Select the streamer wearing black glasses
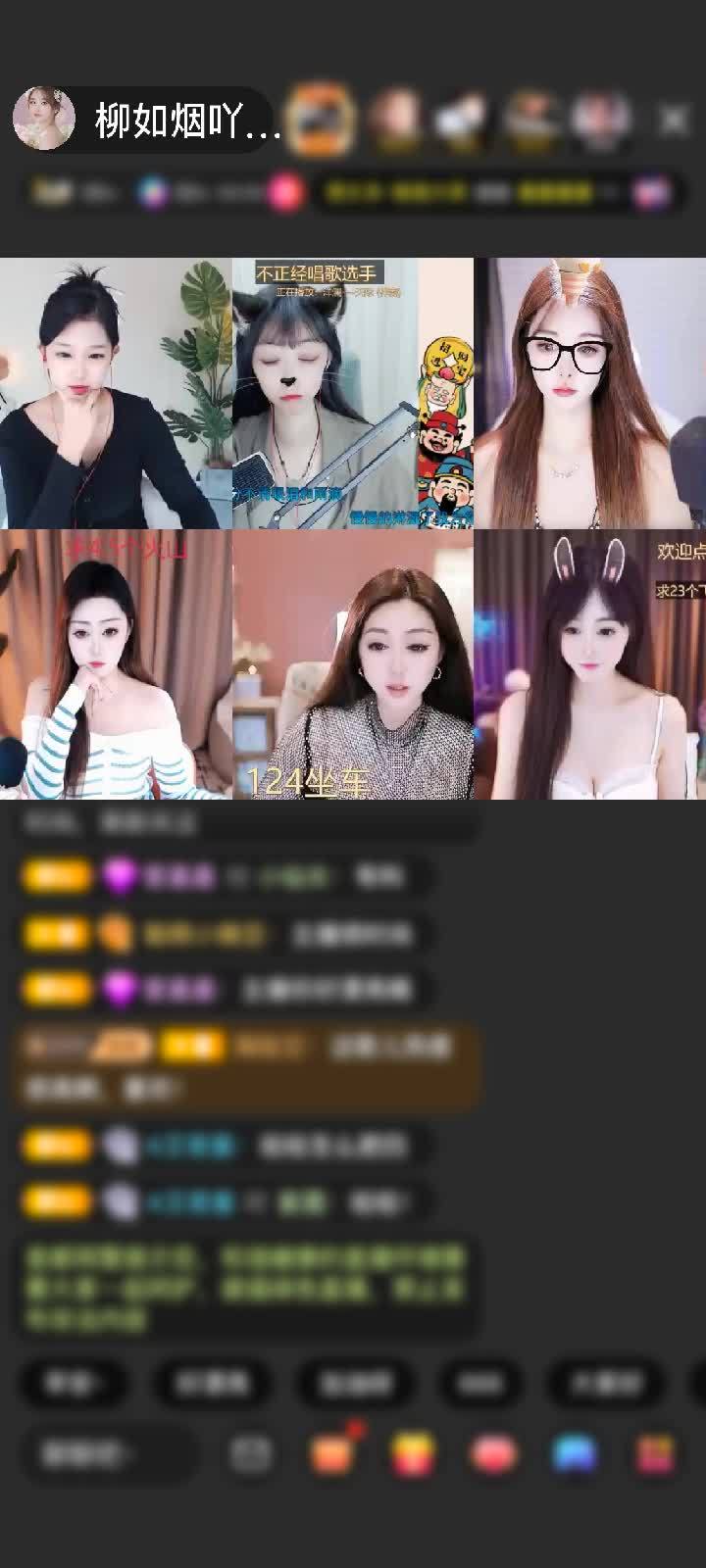This screenshot has height=1568, width=706. 589,394
